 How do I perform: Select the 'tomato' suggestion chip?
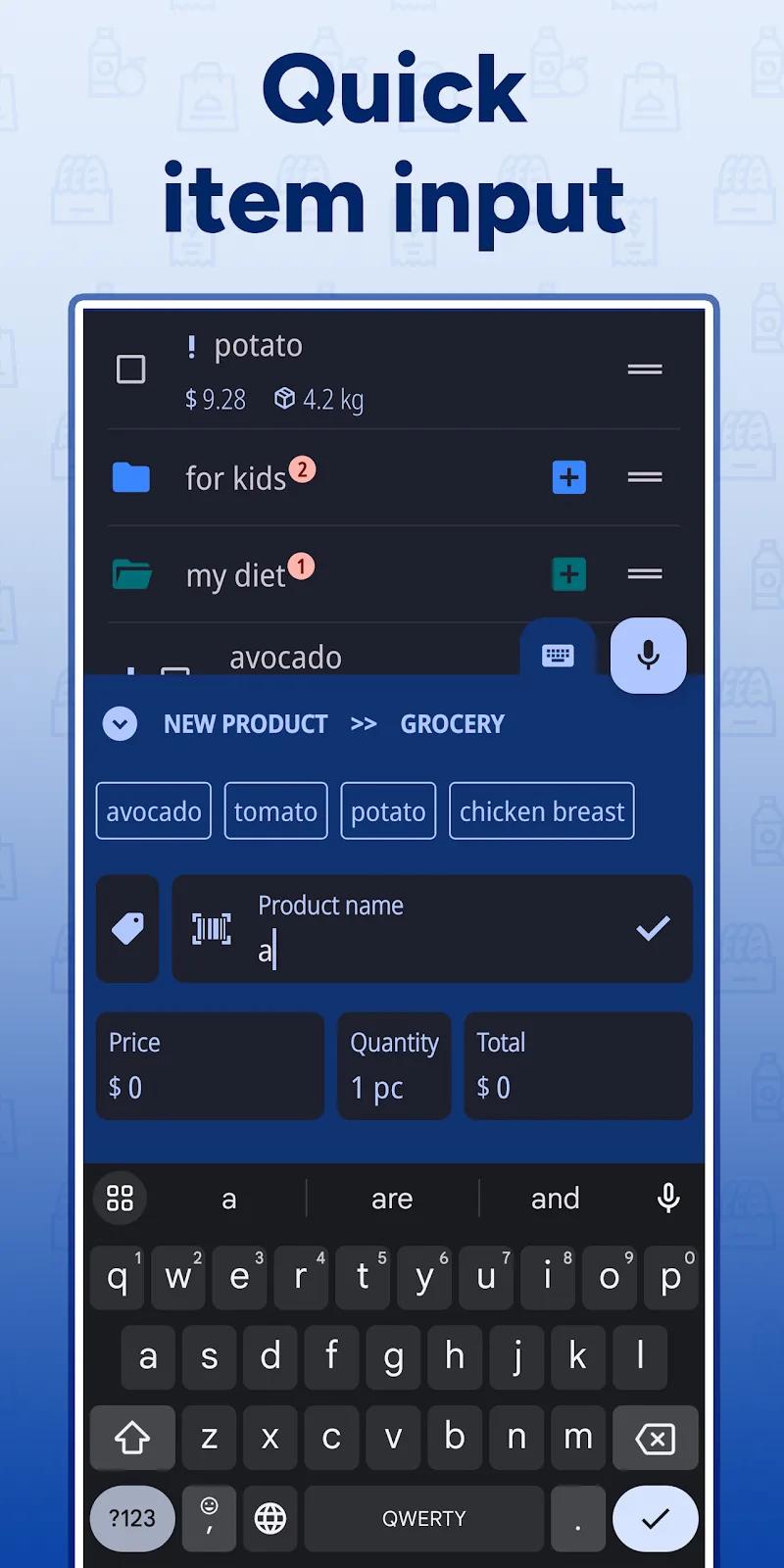click(275, 810)
